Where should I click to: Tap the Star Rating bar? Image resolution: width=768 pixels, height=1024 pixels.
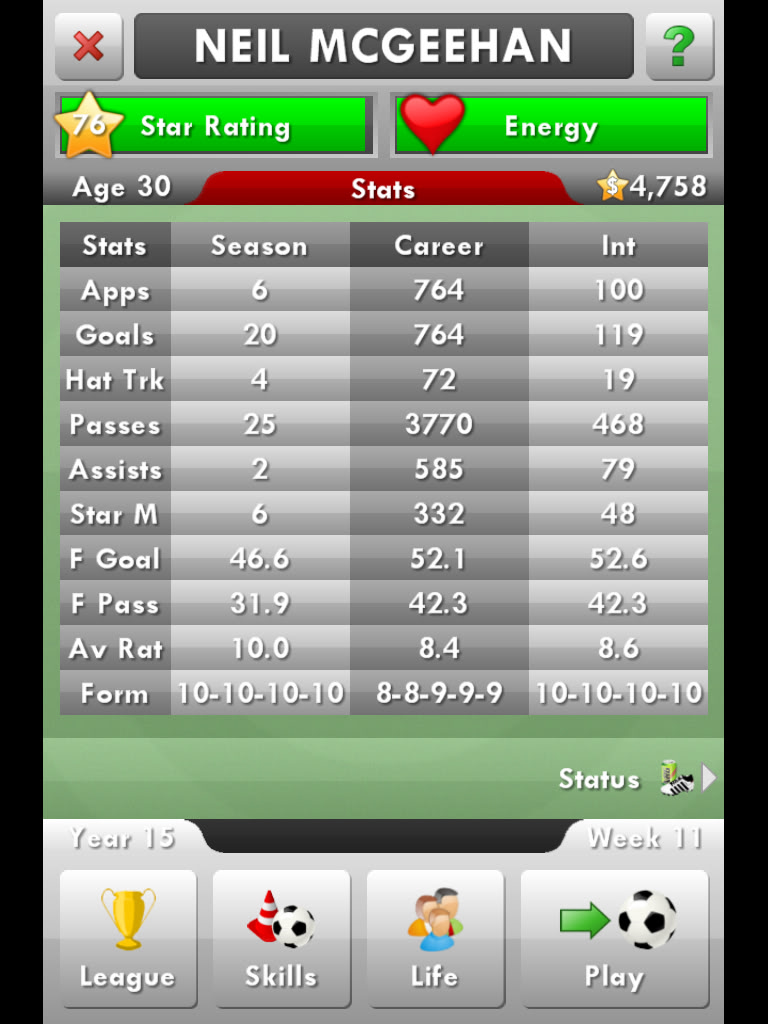point(215,126)
